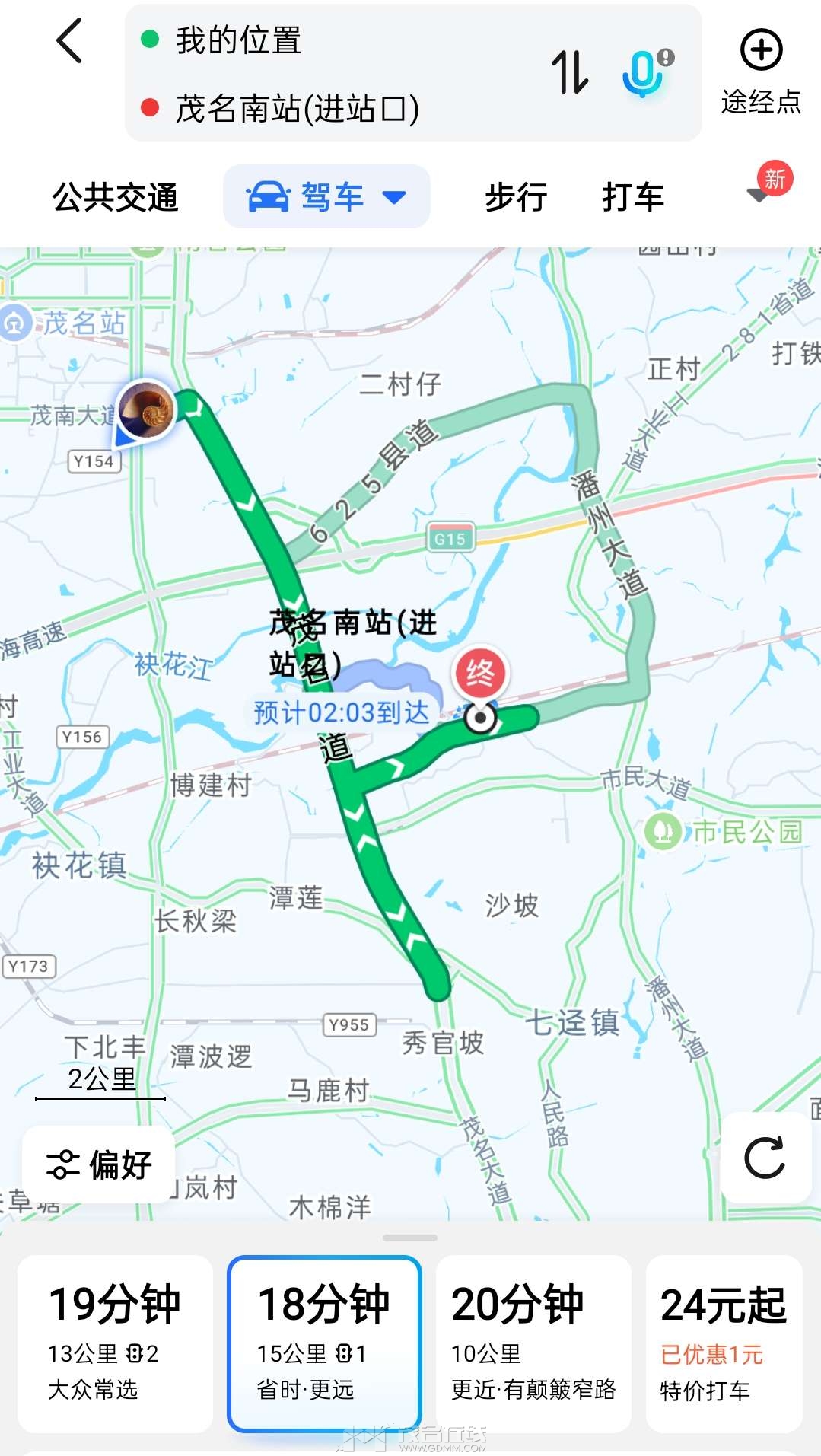Select the 19分钟 大众常选 route
The height and width of the screenshot is (1456, 821).
[115, 1343]
